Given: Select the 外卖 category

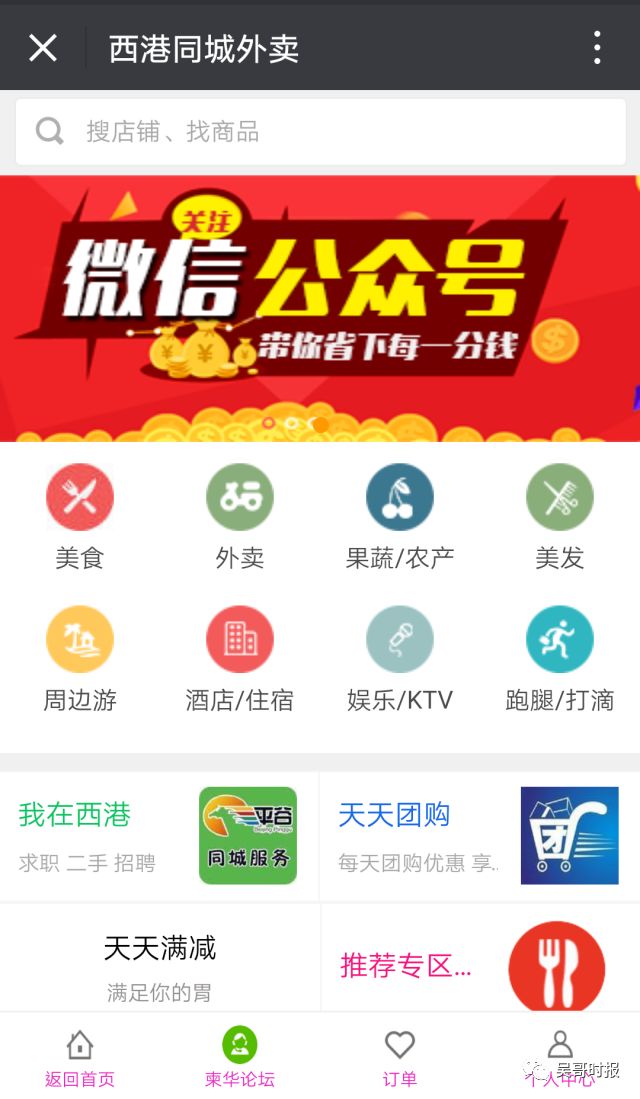Looking at the screenshot, I should pyautogui.click(x=240, y=517).
